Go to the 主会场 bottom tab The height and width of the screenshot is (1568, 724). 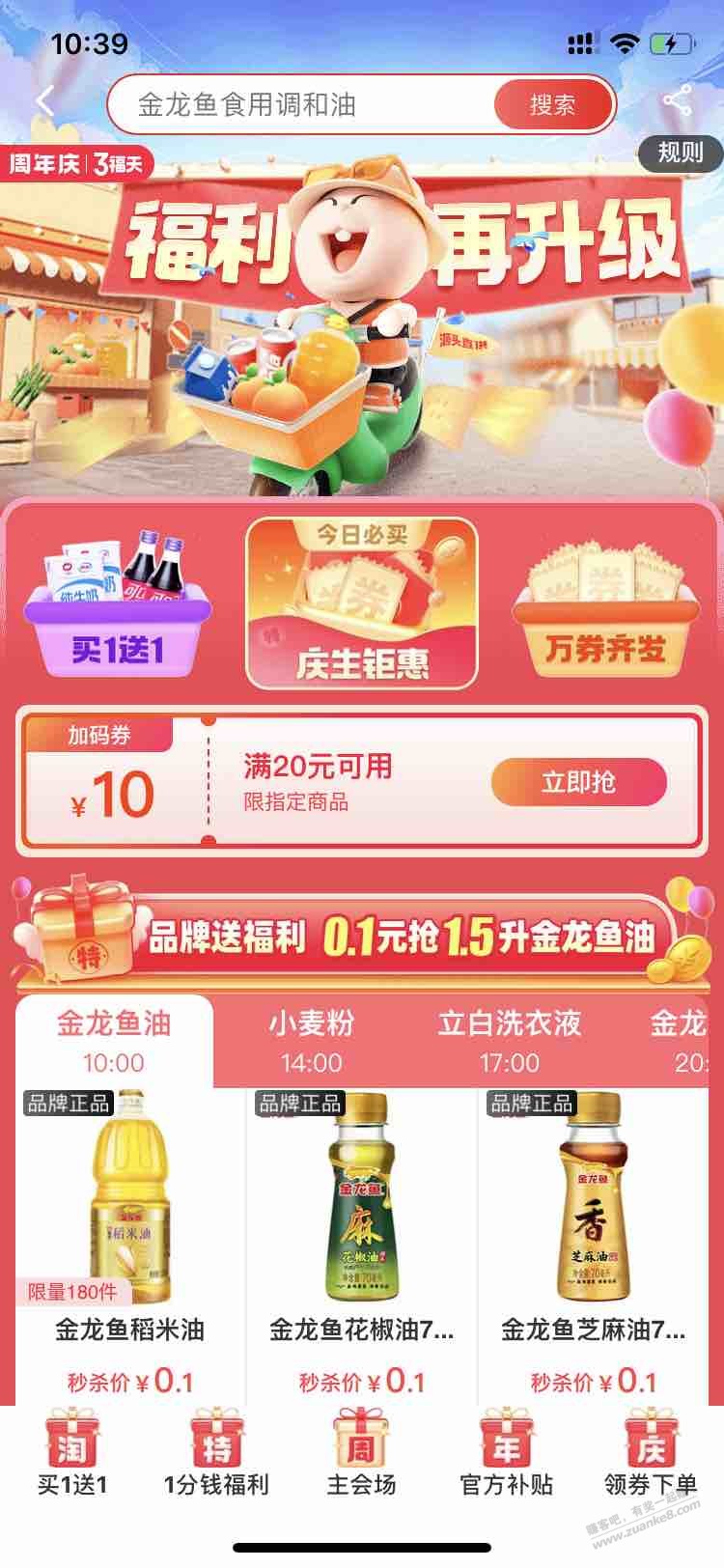(361, 1453)
